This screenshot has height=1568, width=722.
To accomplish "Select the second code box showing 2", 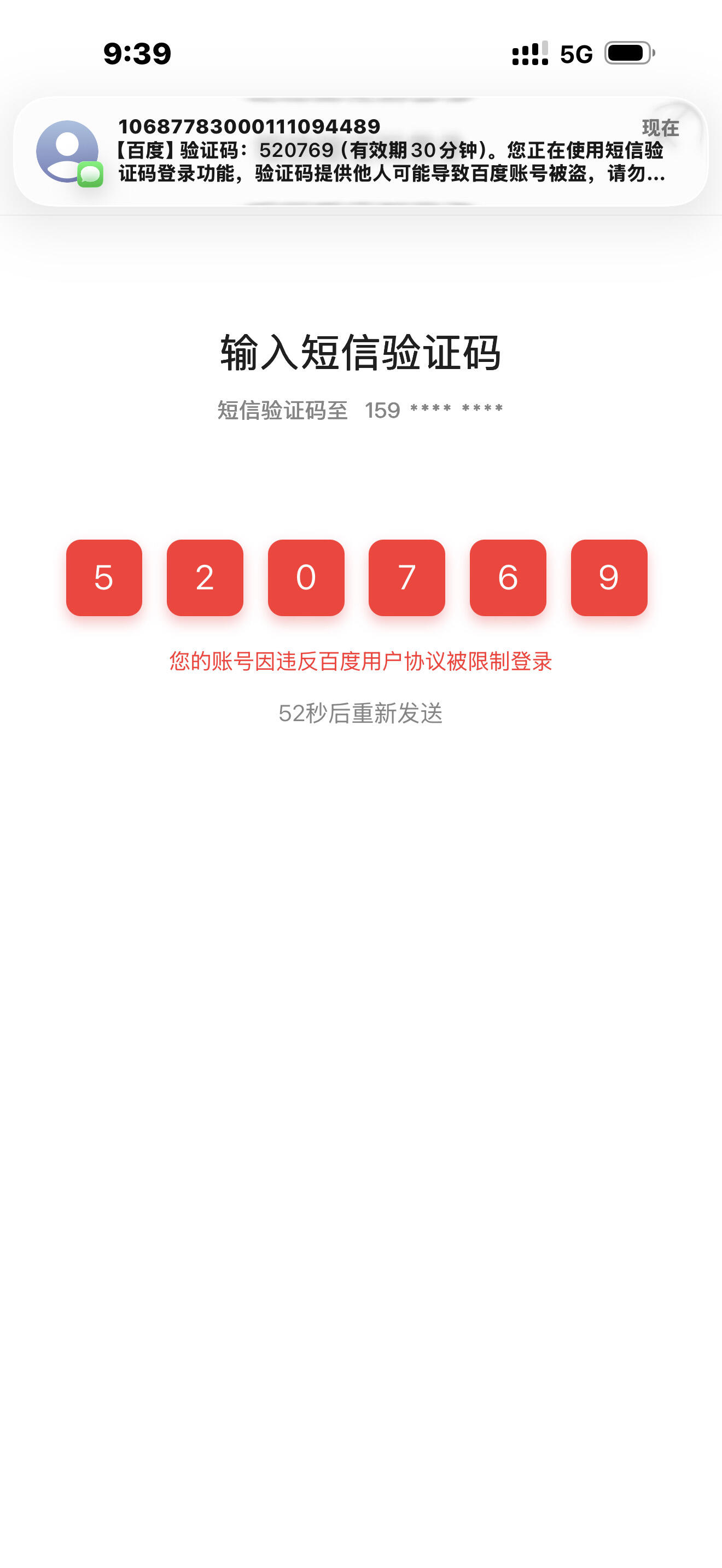I will (205, 577).
